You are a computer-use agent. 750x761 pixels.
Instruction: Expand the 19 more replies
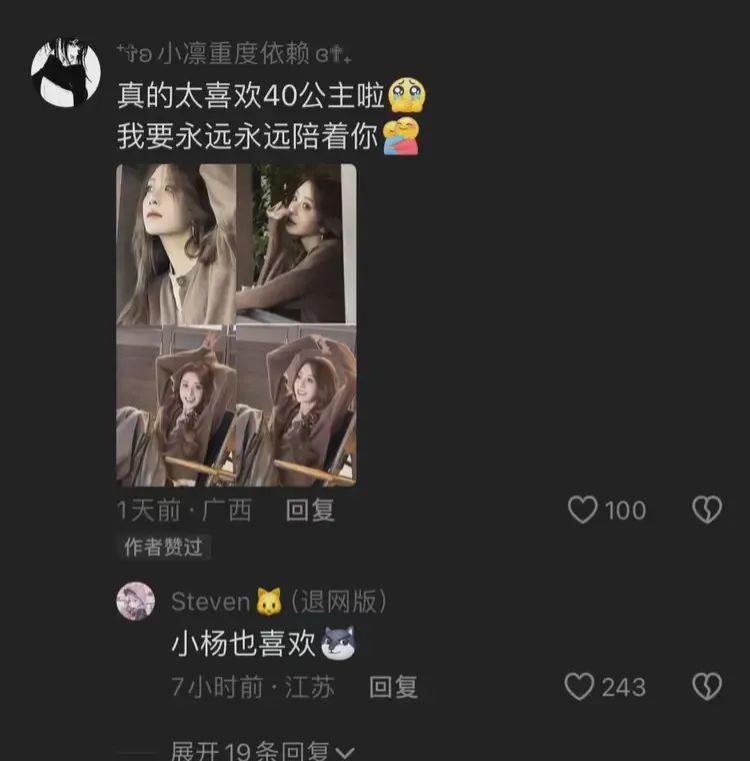click(262, 750)
